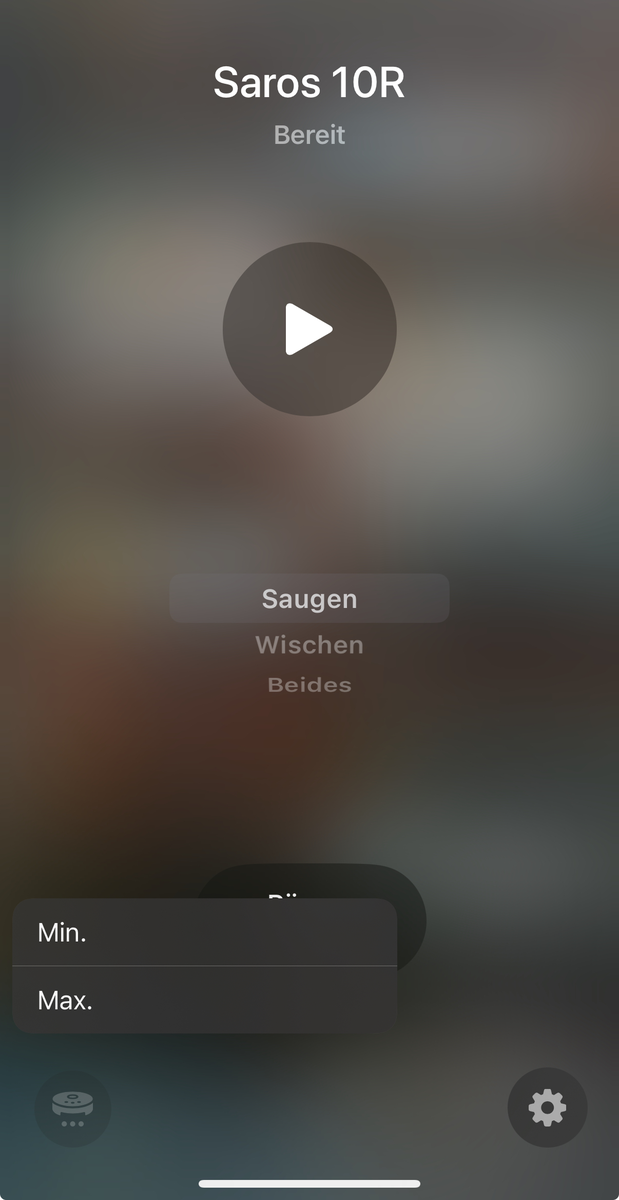Tap the robot vacuum options icon

click(72, 1108)
